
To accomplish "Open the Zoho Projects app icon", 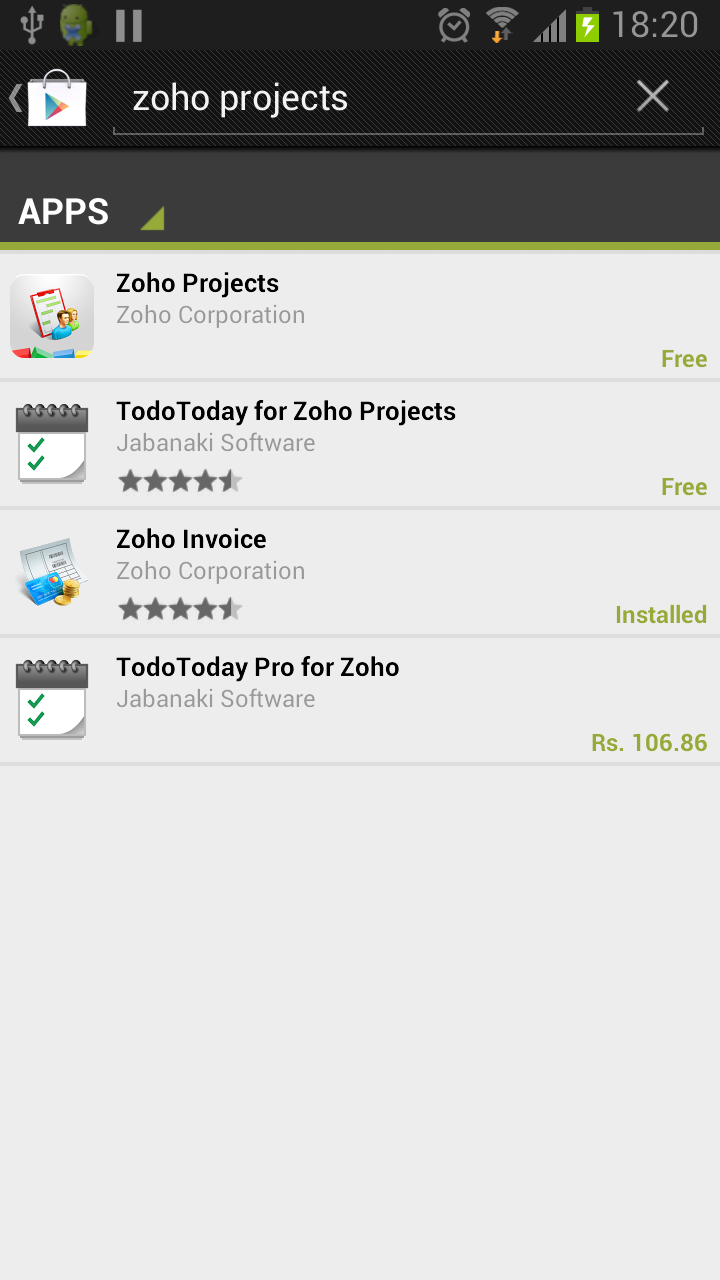I will click(51, 316).
